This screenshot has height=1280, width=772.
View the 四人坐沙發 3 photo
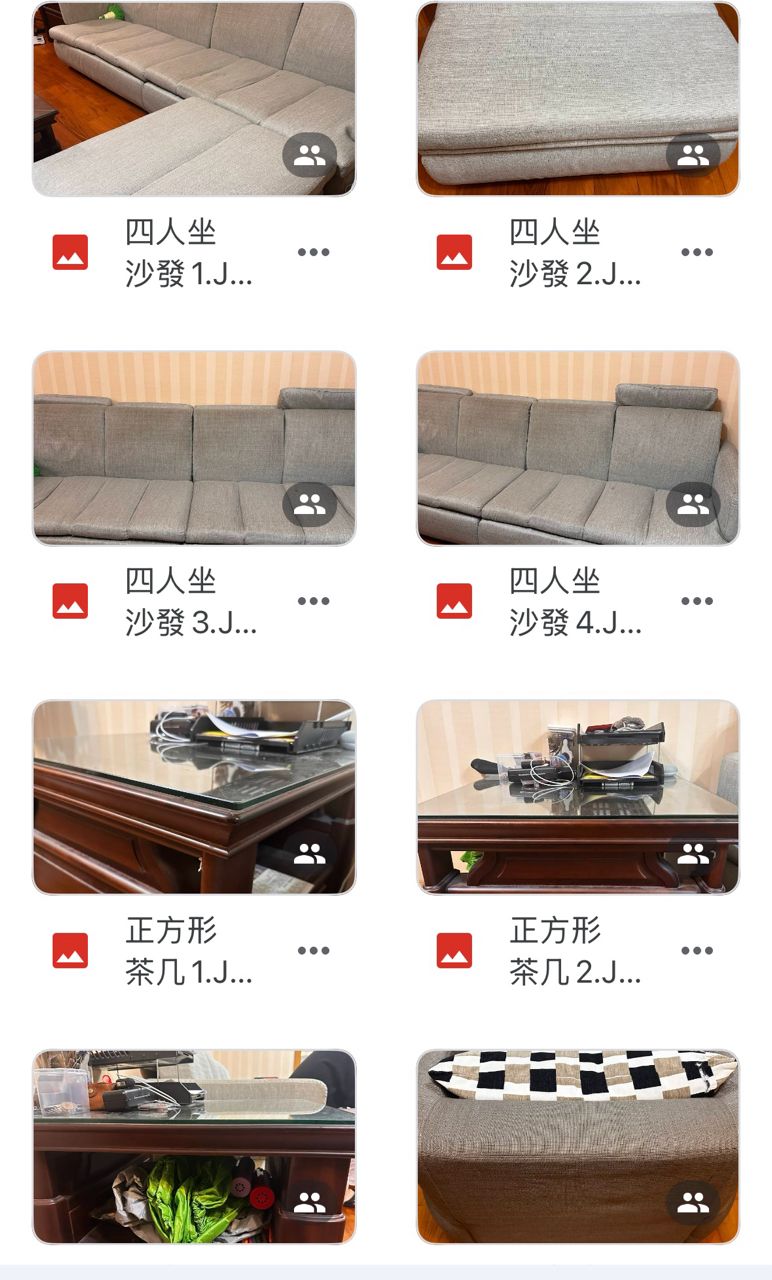pos(194,448)
